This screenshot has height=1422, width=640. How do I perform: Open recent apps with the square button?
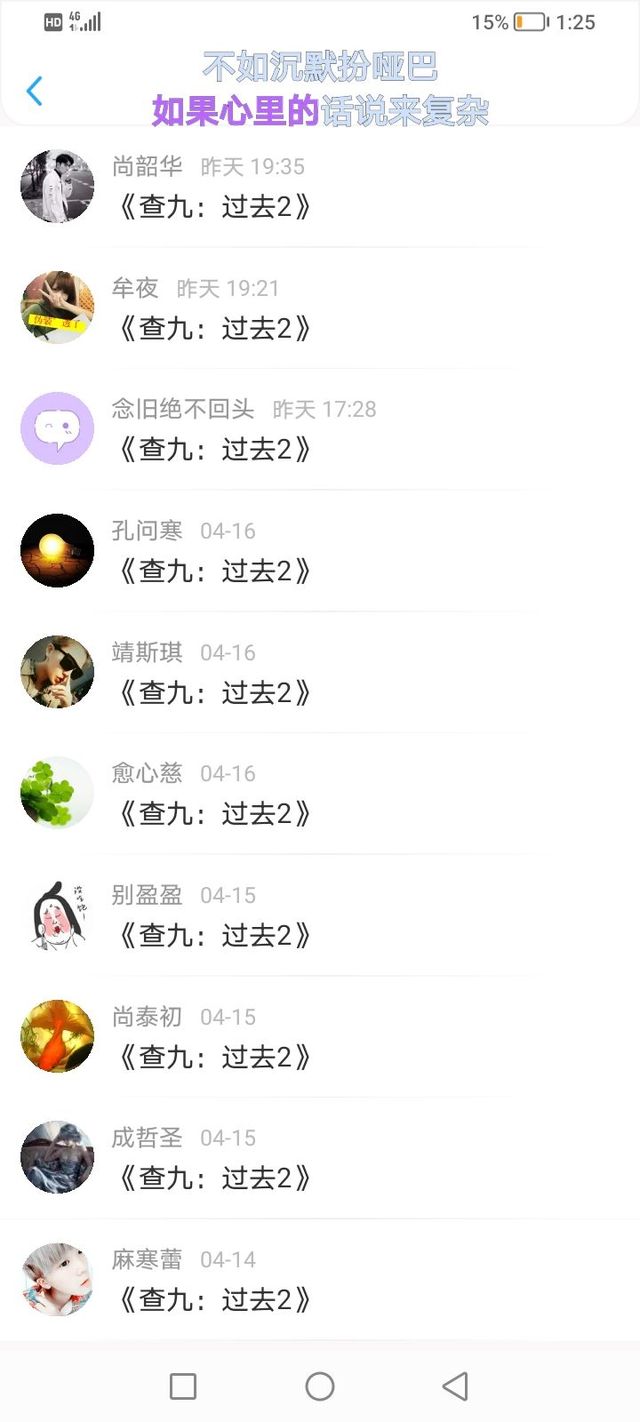183,1386
